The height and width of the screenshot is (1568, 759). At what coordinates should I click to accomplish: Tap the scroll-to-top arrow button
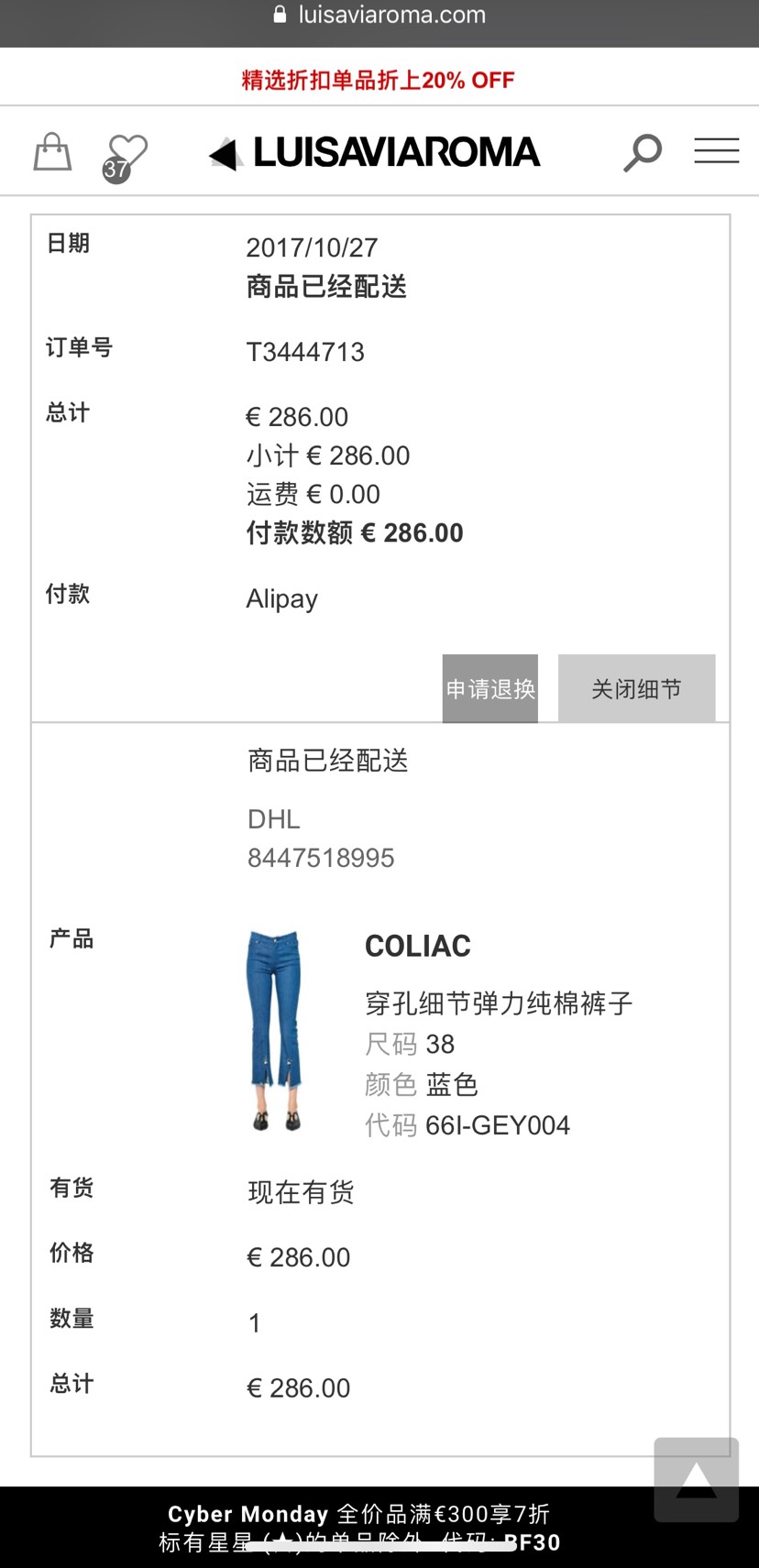pyautogui.click(x=697, y=1480)
